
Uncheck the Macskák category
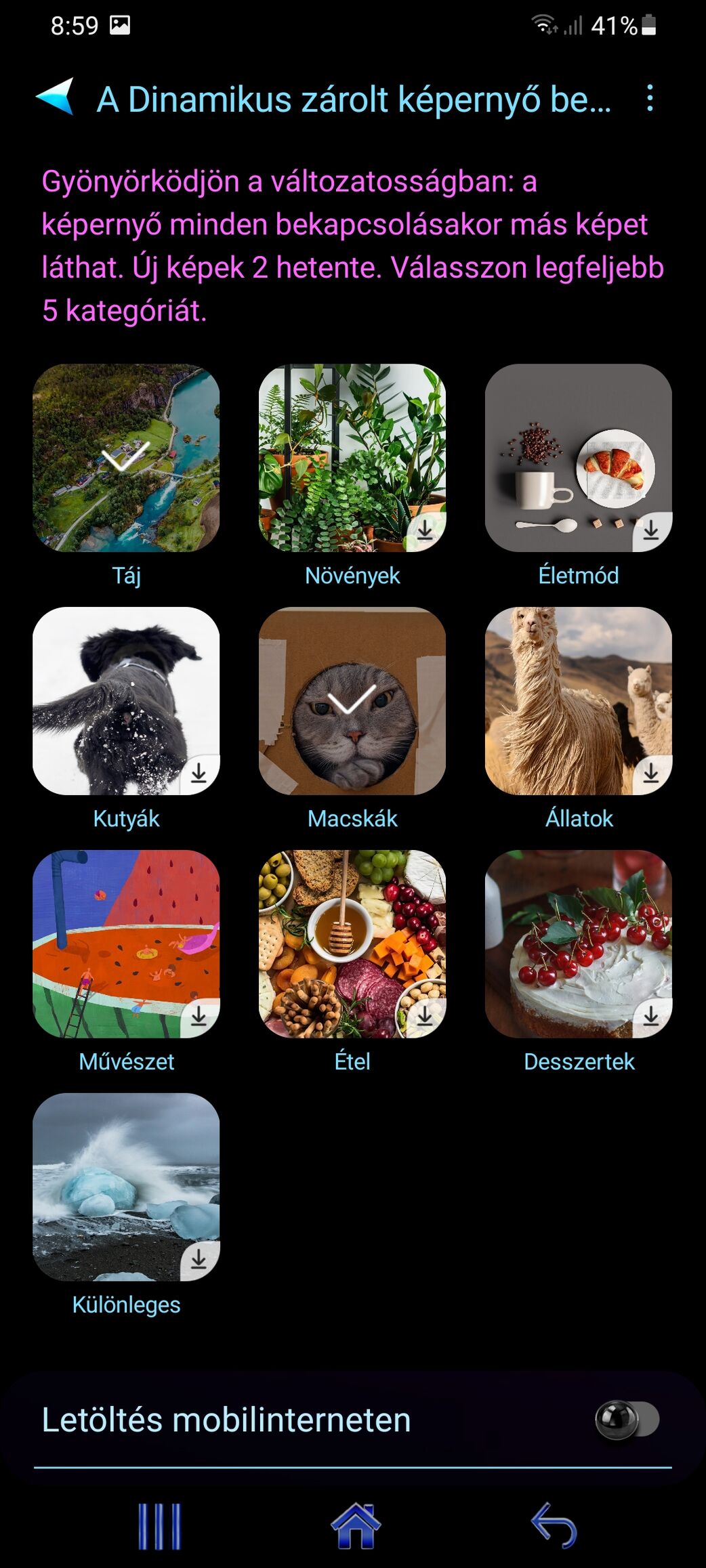[352, 701]
